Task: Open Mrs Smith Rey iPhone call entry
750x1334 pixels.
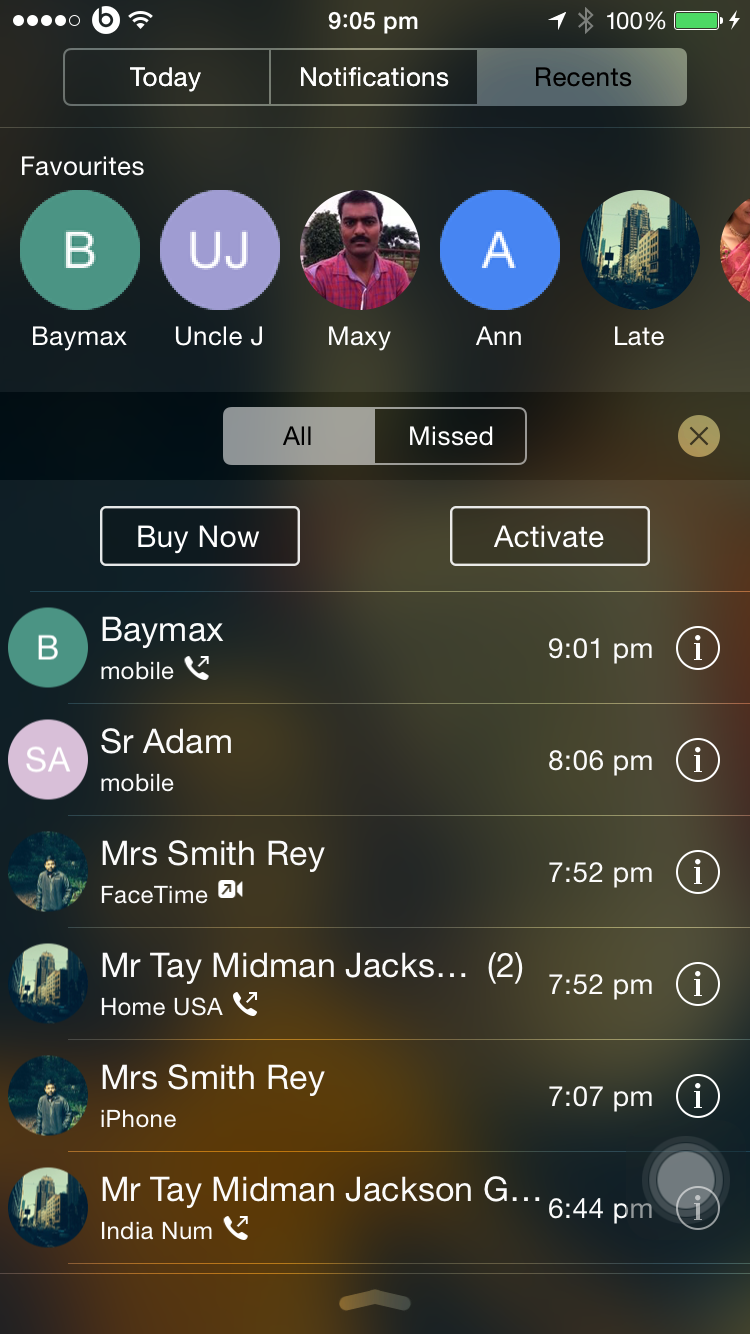Action: [300, 1096]
